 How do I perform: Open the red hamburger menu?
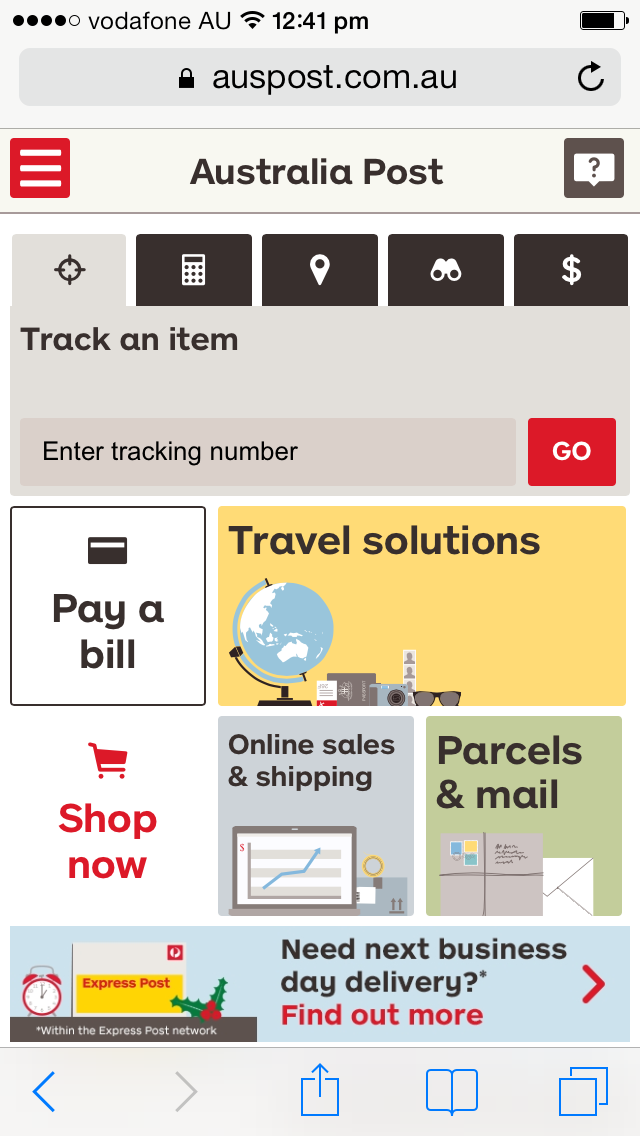tap(40, 168)
